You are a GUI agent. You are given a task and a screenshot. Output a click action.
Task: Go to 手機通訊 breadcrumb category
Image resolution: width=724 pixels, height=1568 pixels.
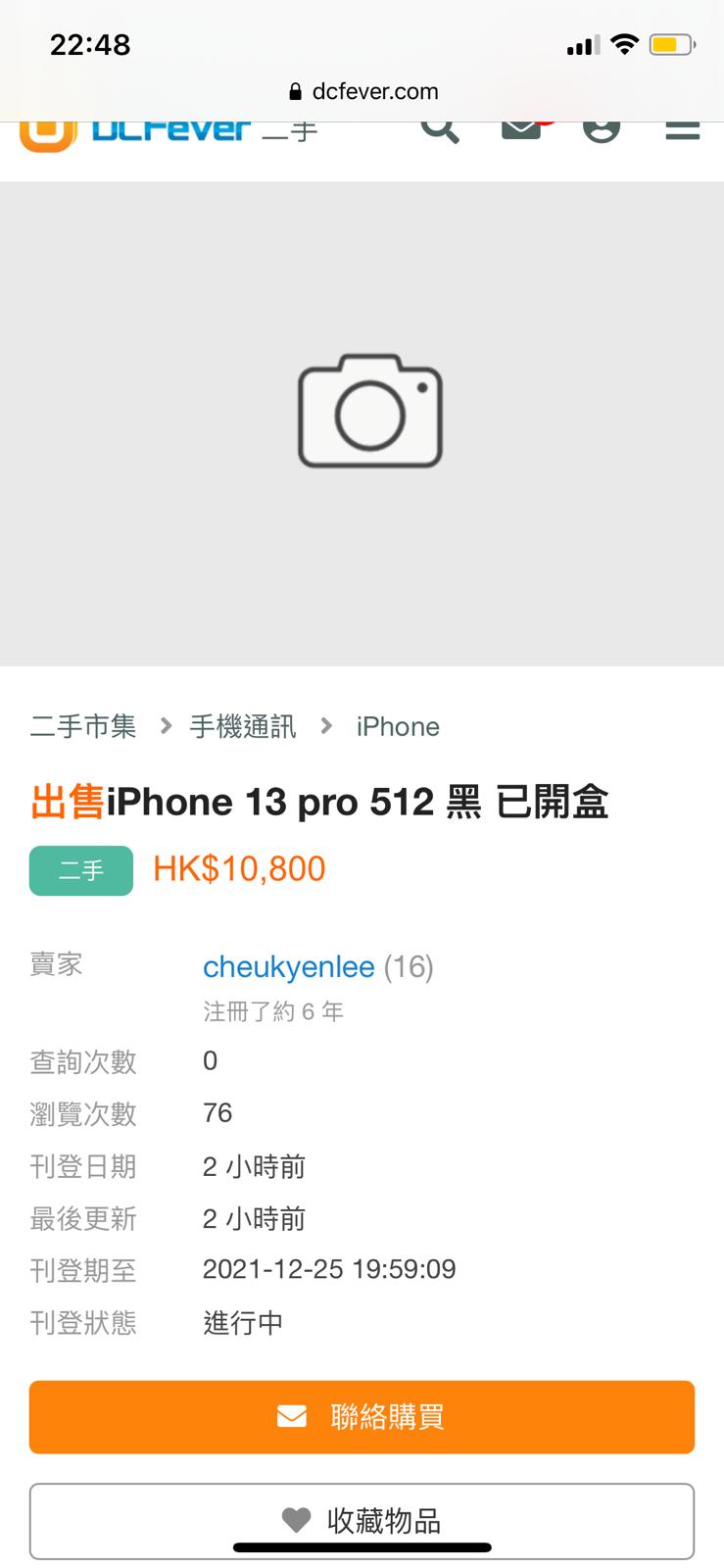coord(242,726)
